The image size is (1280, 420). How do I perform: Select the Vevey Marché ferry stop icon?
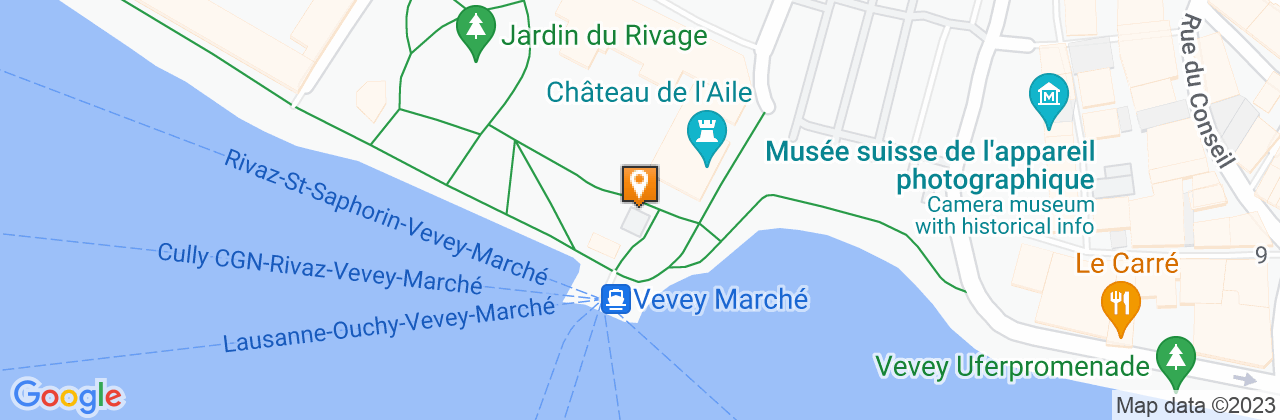pyautogui.click(x=615, y=298)
